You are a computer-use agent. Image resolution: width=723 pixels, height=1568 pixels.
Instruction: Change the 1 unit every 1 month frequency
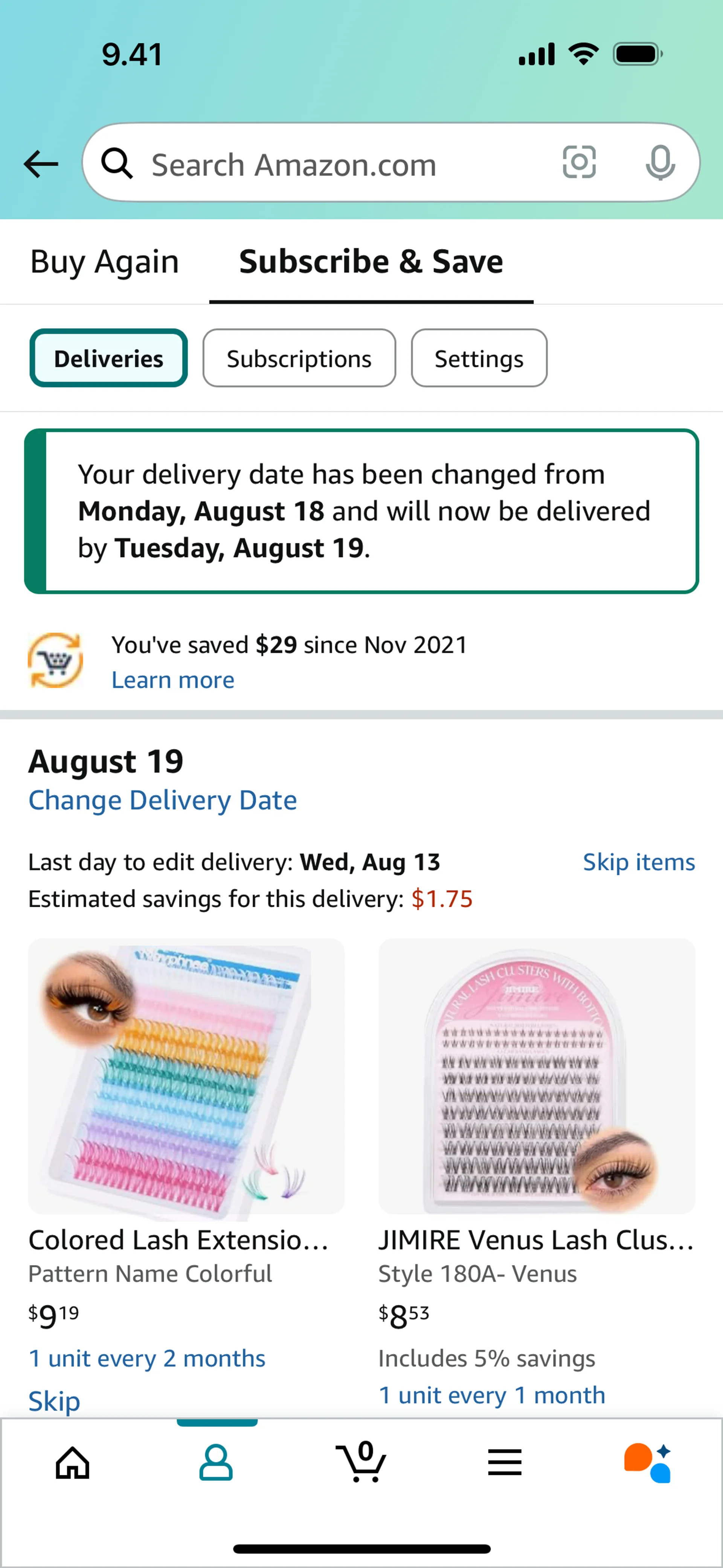point(492,1395)
